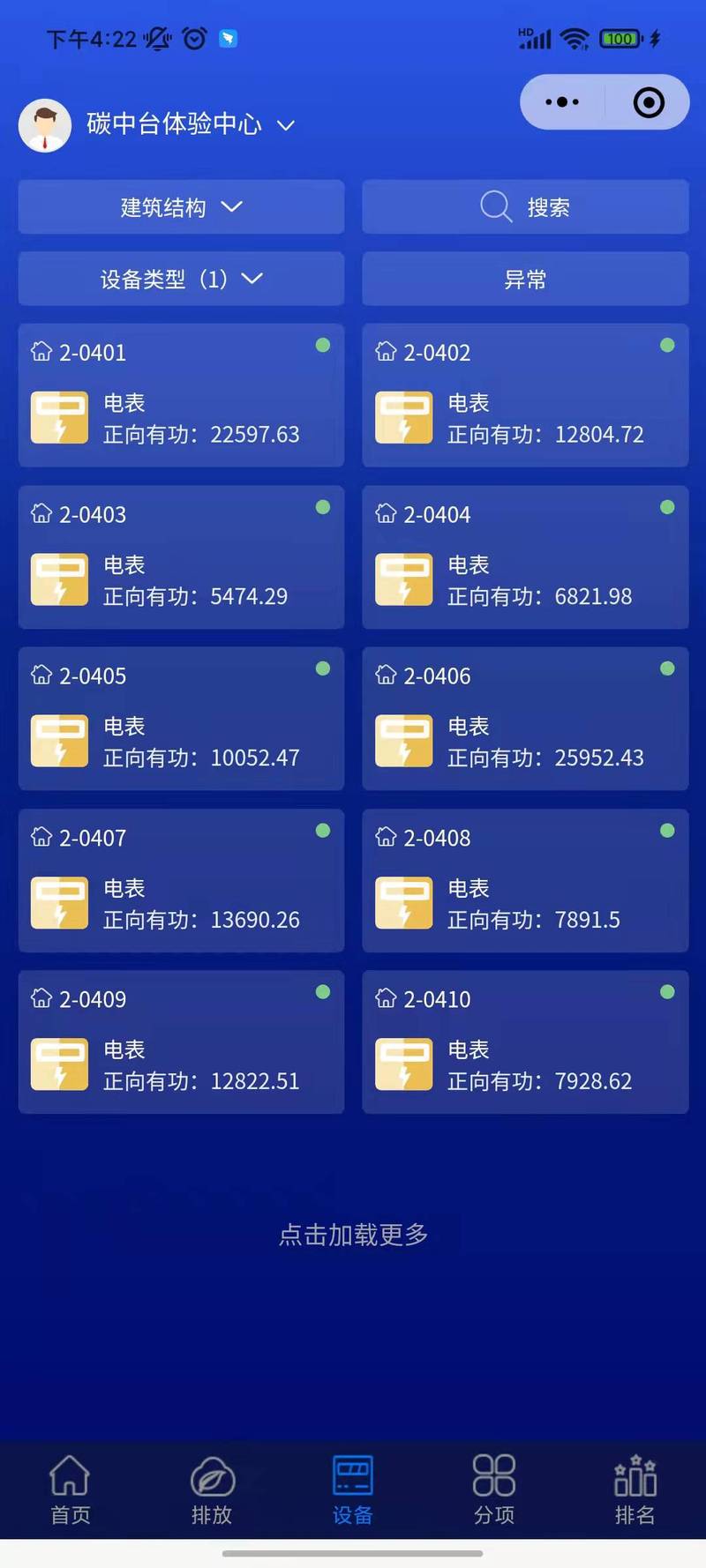Open the 2-0402 meter card

pyautogui.click(x=525, y=395)
